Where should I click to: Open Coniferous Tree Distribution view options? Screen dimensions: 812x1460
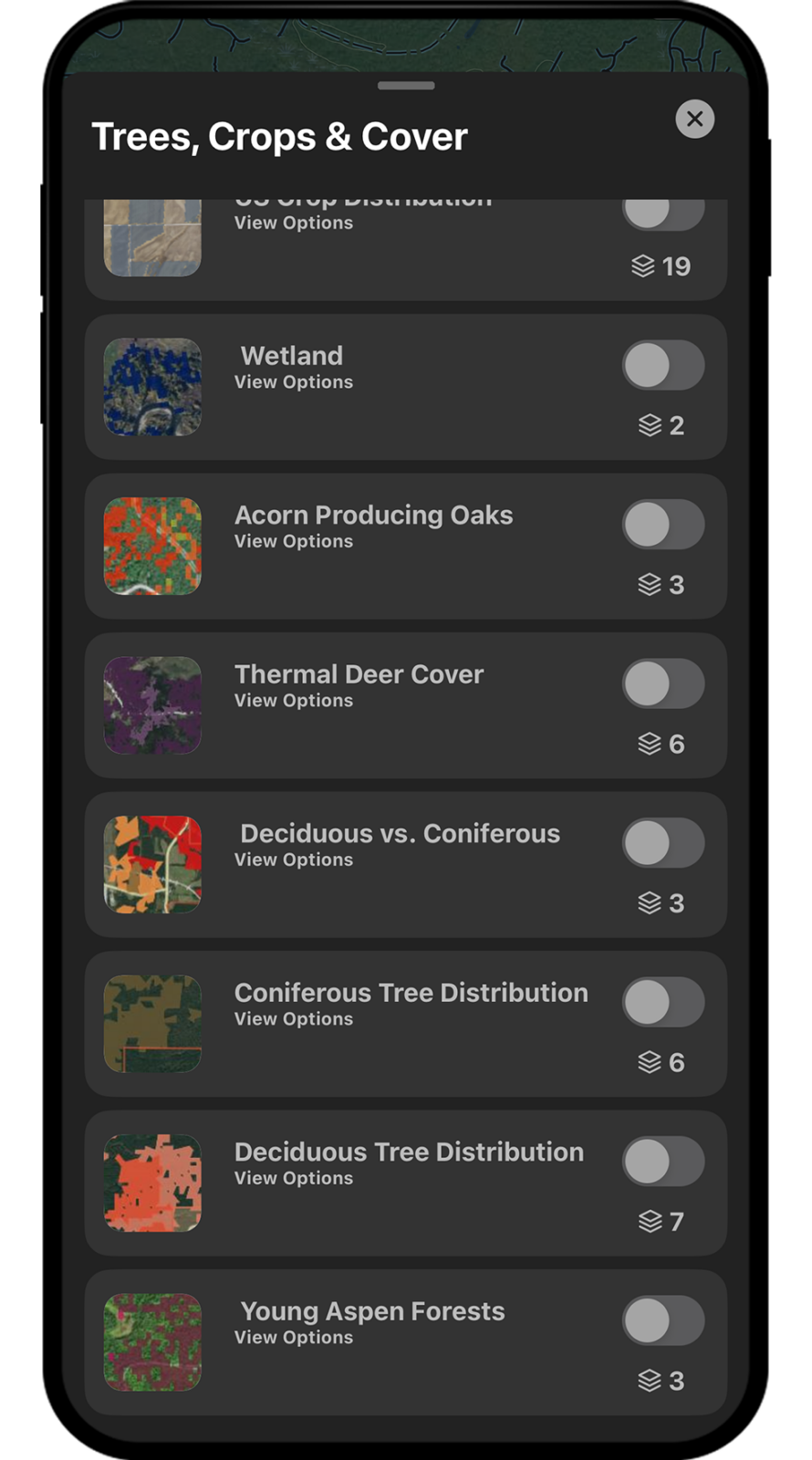coord(293,1019)
